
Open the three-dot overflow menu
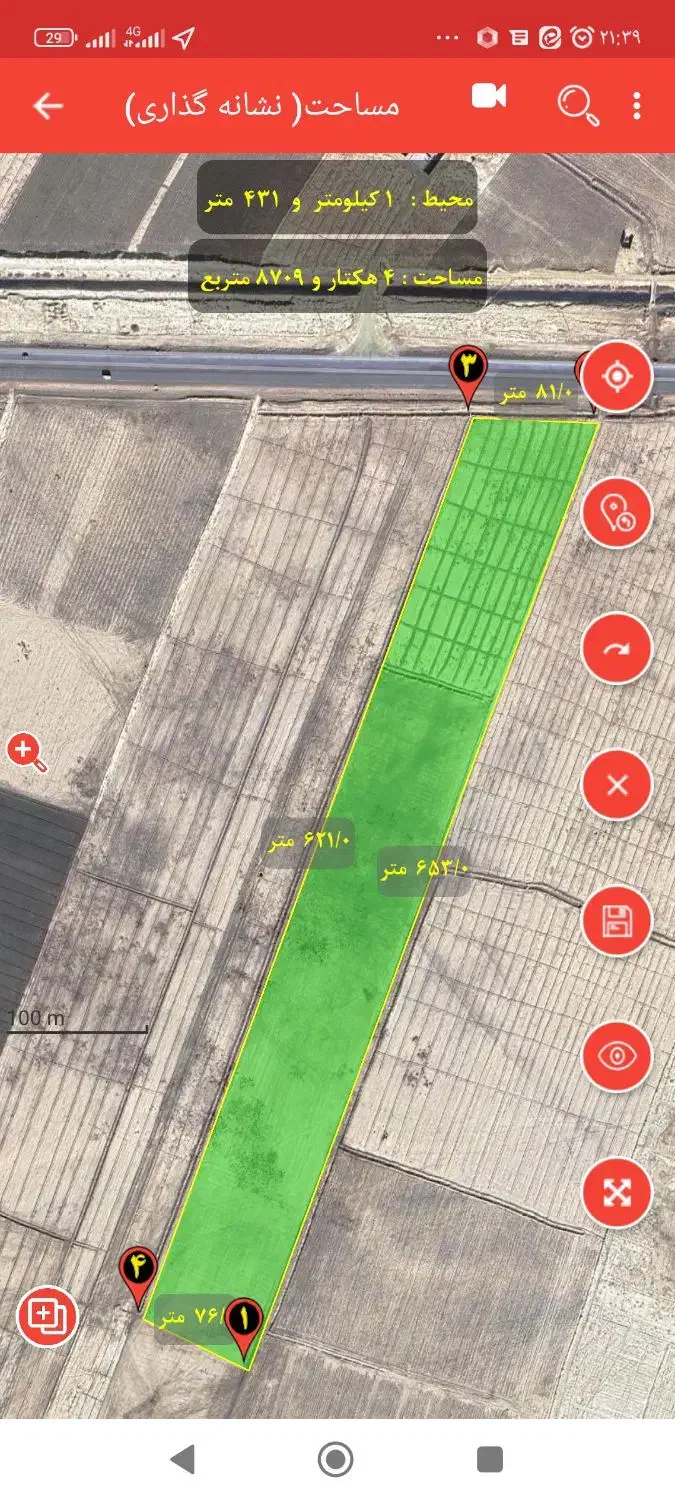637,106
